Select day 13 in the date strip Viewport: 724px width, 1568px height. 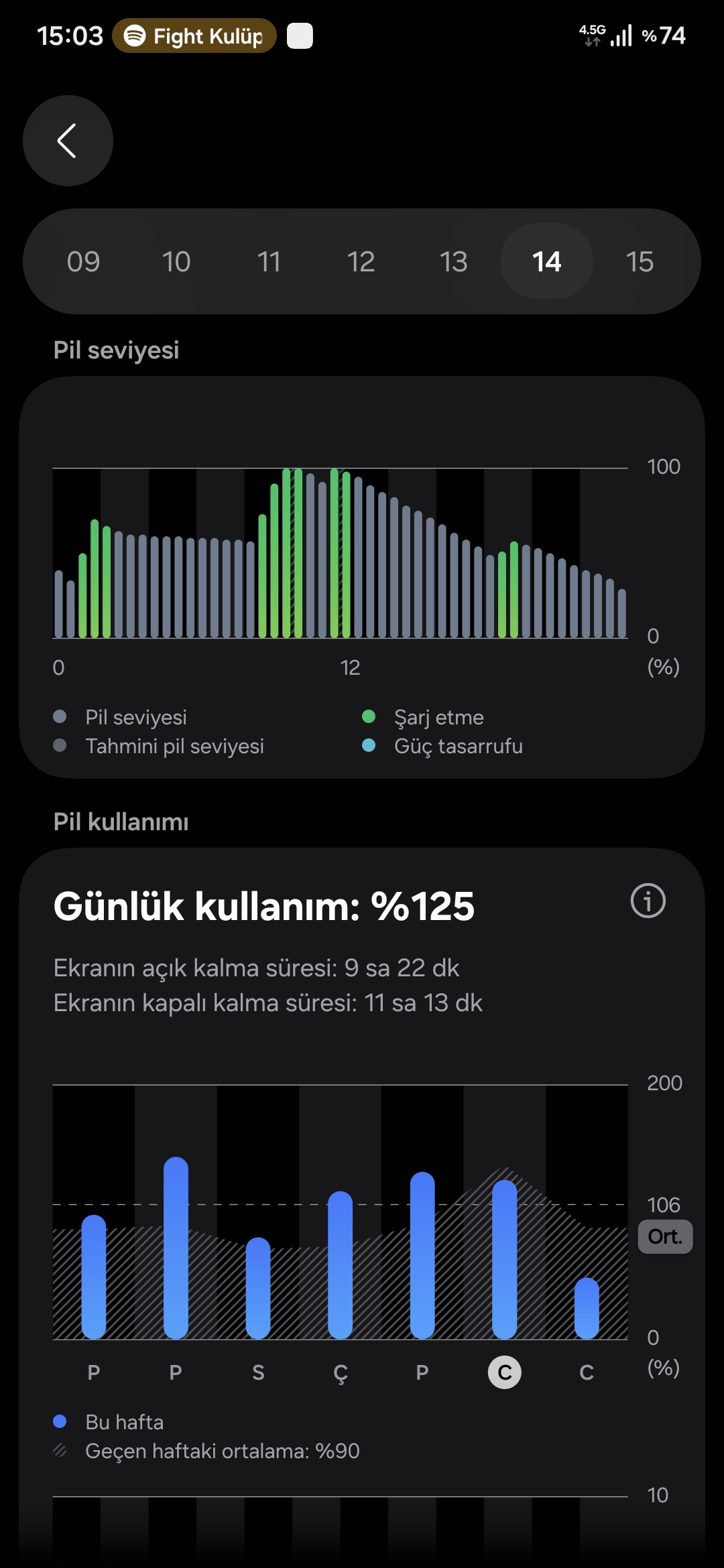[x=454, y=261]
